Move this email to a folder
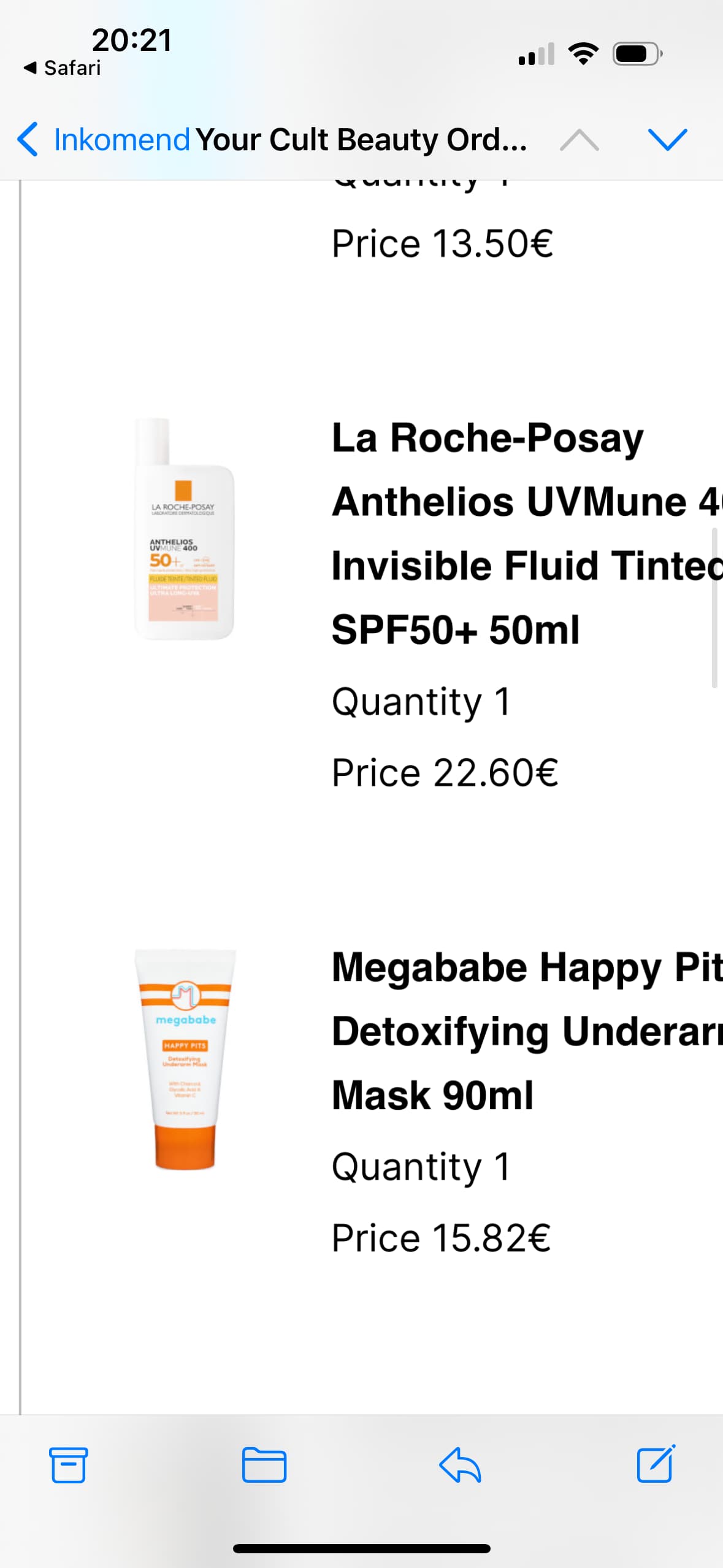Image resolution: width=723 pixels, height=1568 pixels. 264,1465
